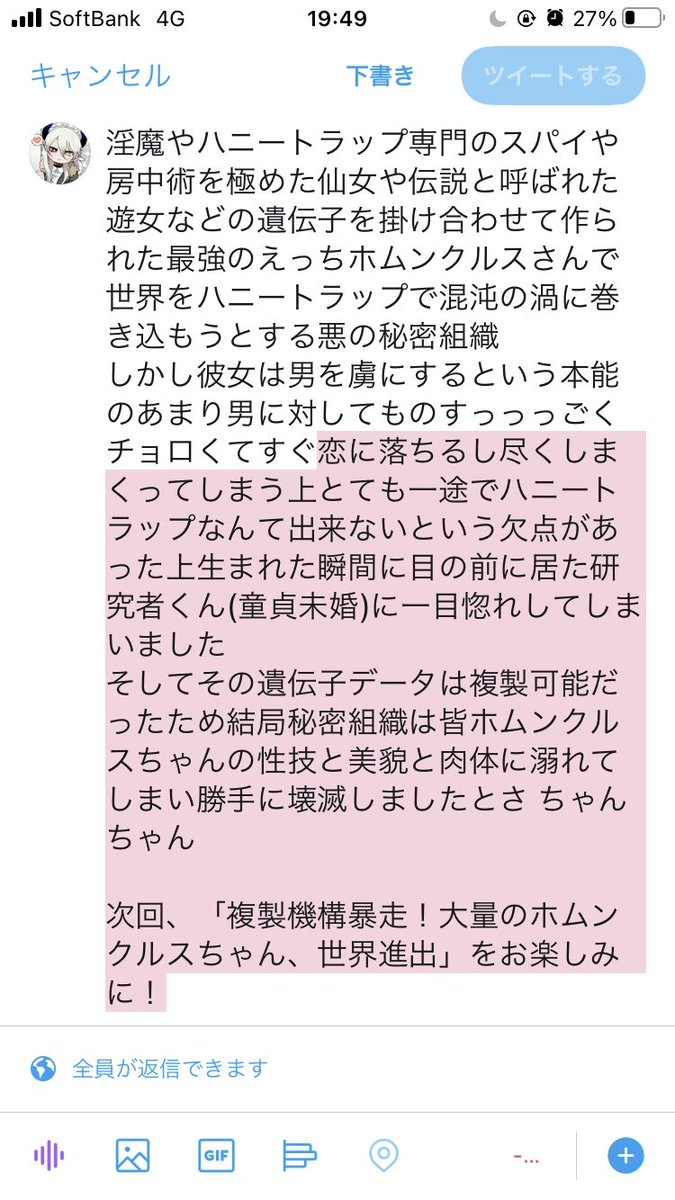
Task: Attach a photo from the gallery
Action: pyautogui.click(x=132, y=1156)
